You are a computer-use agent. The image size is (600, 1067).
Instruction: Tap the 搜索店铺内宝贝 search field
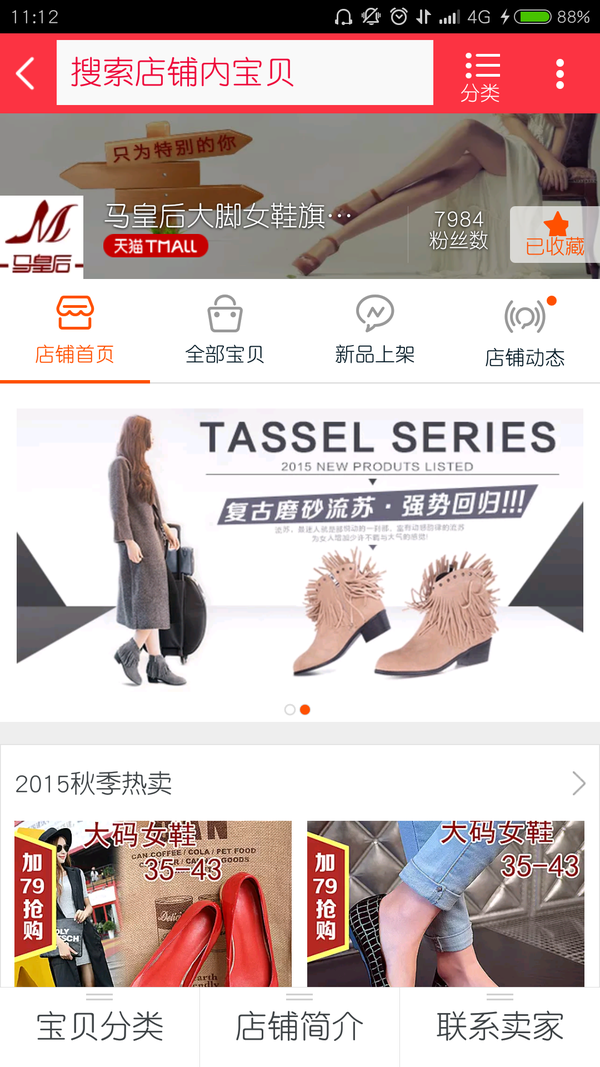(245, 73)
